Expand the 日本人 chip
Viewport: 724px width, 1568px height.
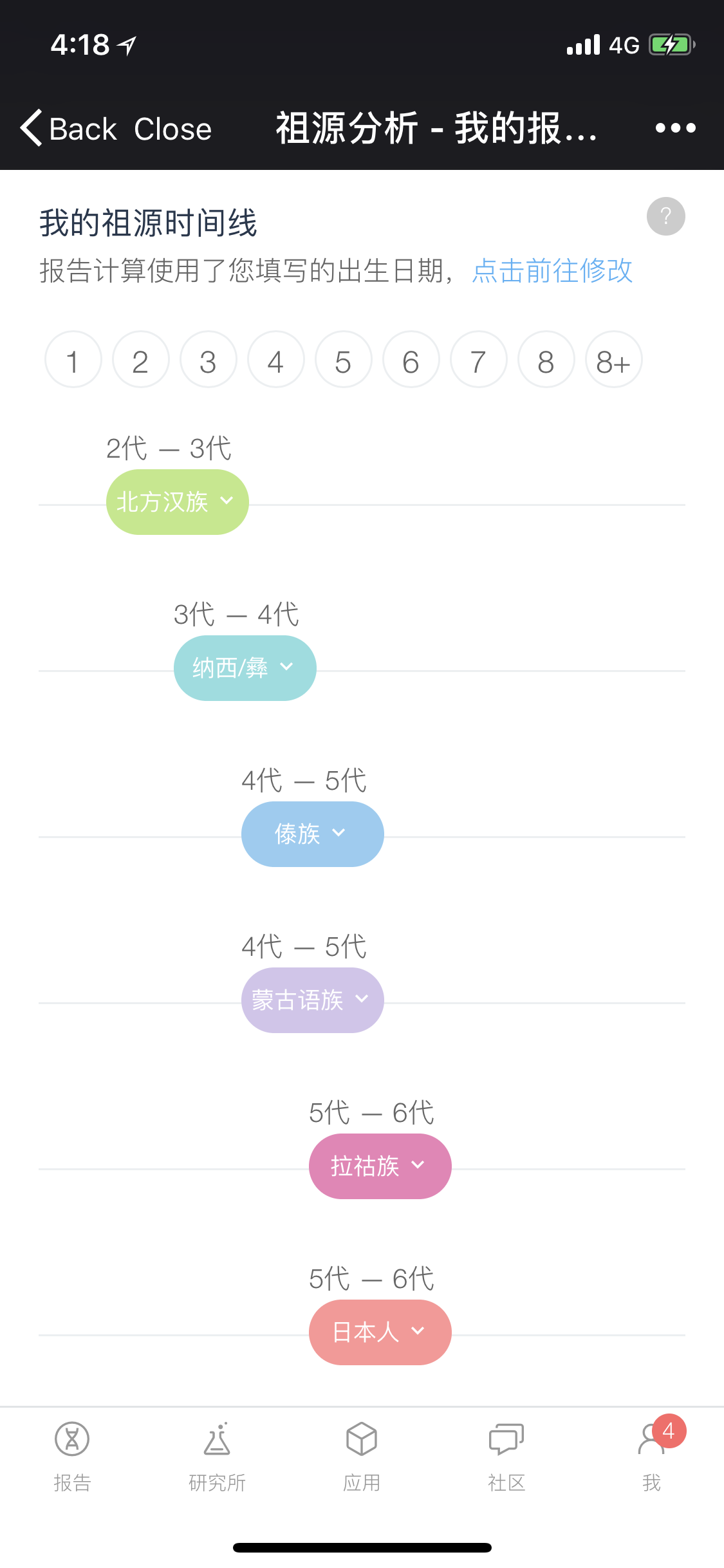point(380,1332)
